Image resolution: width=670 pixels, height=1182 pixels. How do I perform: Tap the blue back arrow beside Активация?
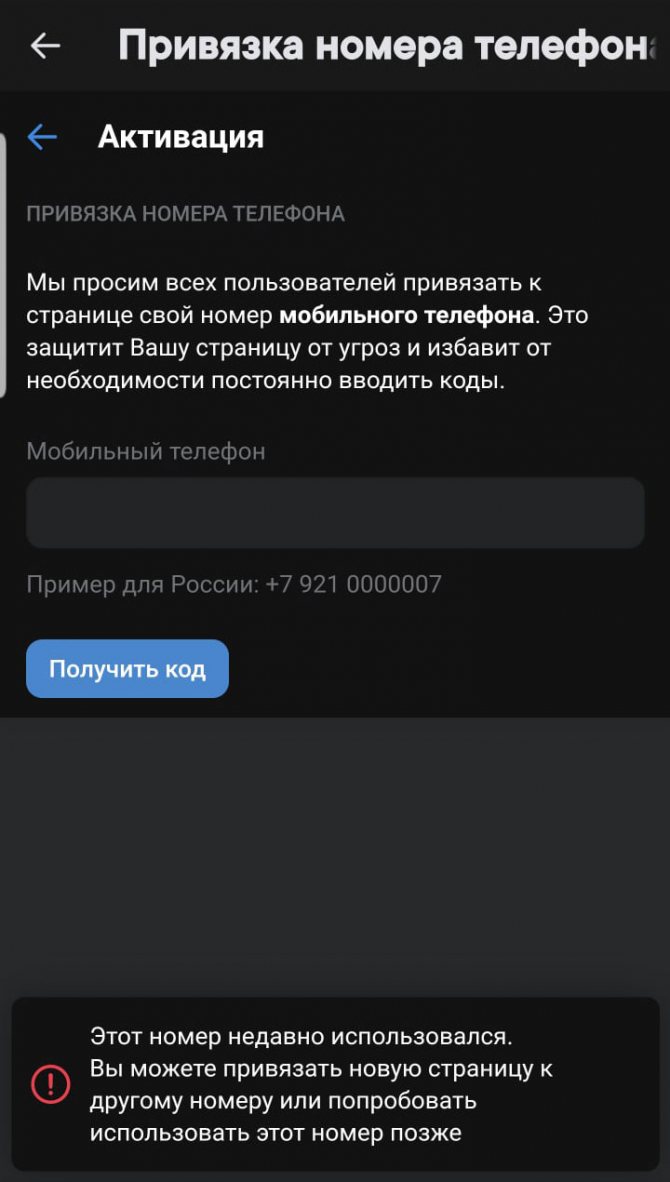[x=42, y=137]
